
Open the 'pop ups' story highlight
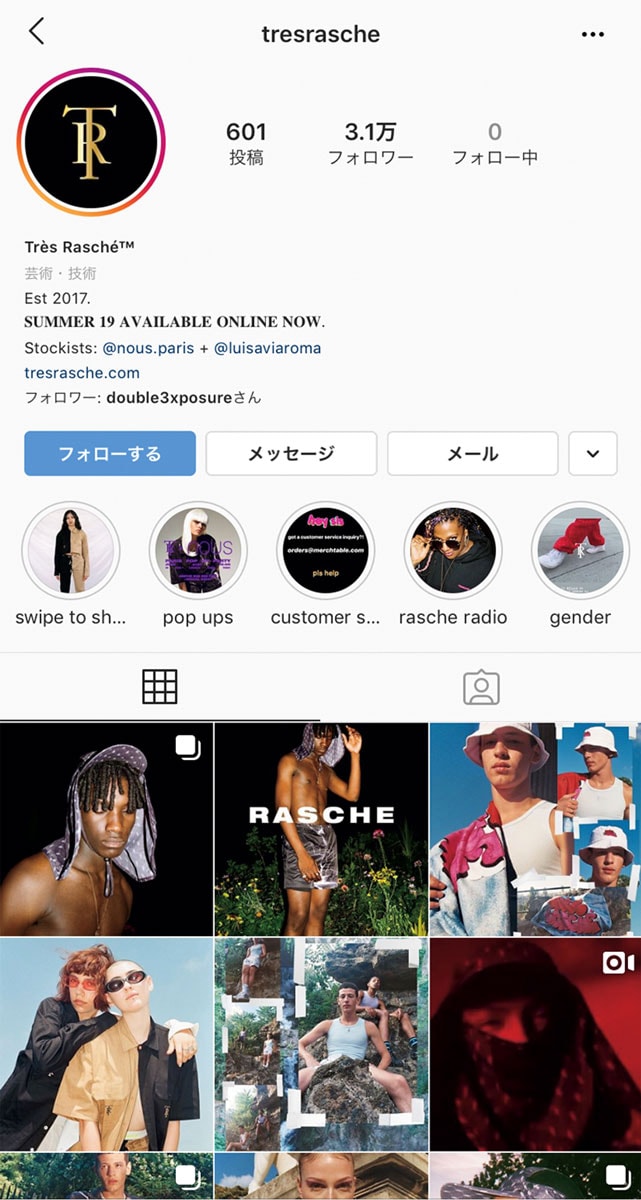coord(198,551)
